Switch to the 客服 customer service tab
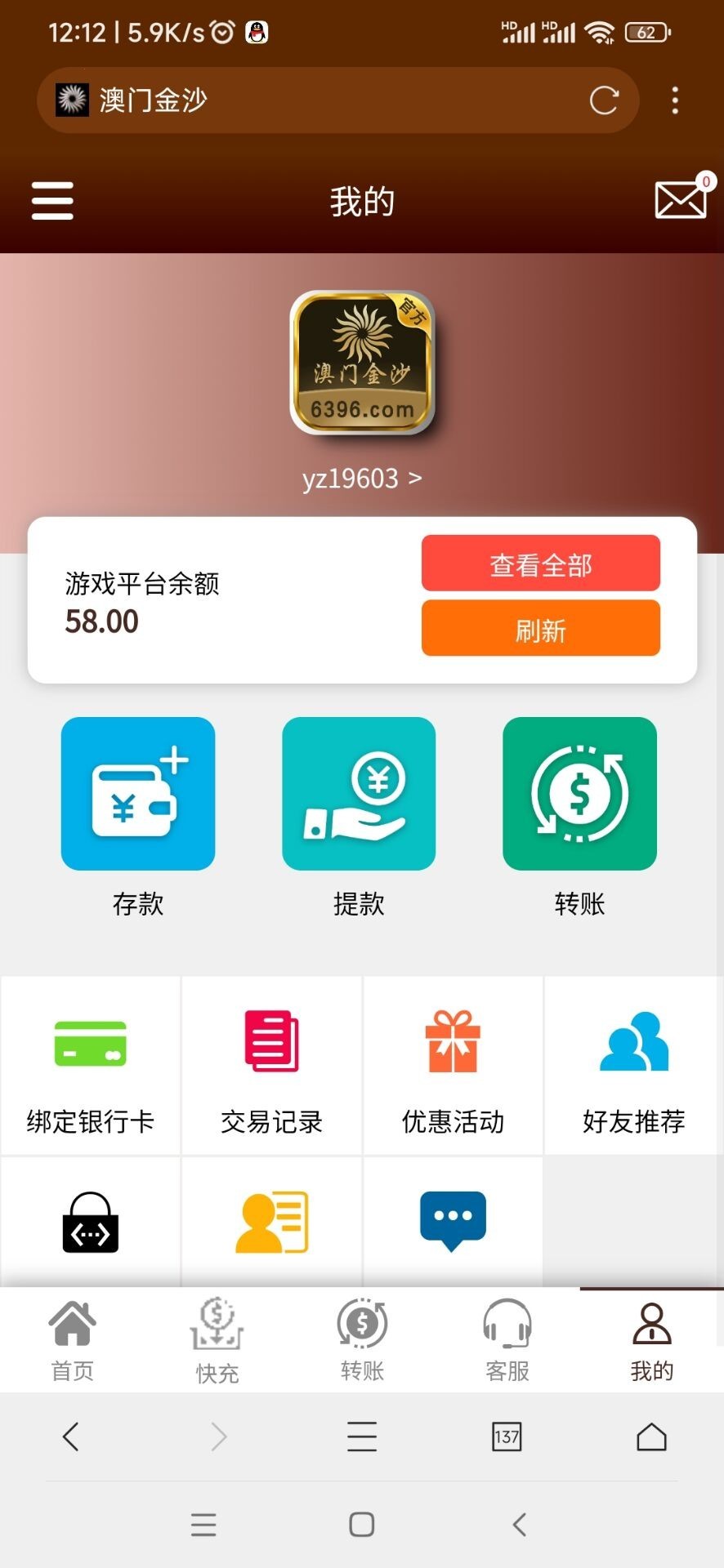The width and height of the screenshot is (724, 1568). tap(507, 1340)
